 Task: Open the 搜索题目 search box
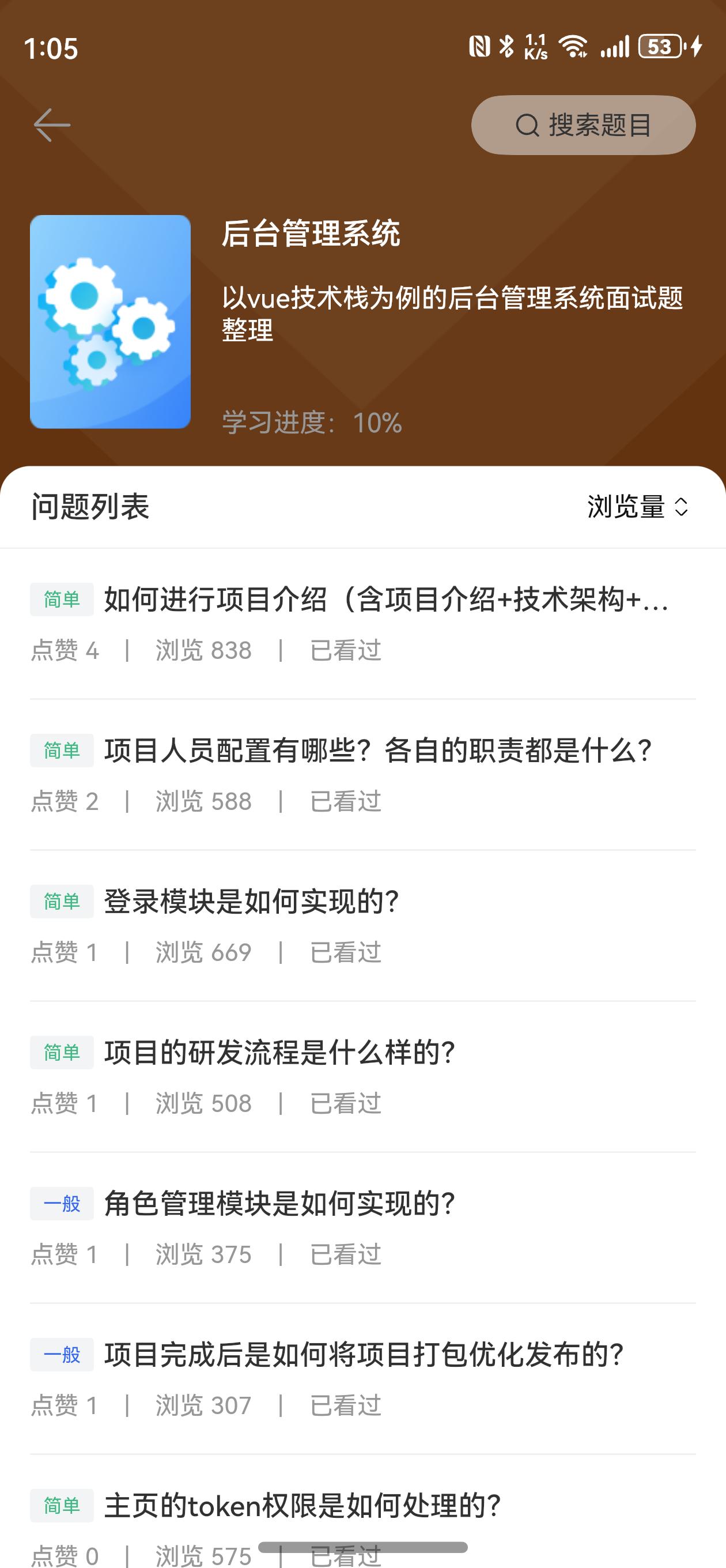point(583,125)
